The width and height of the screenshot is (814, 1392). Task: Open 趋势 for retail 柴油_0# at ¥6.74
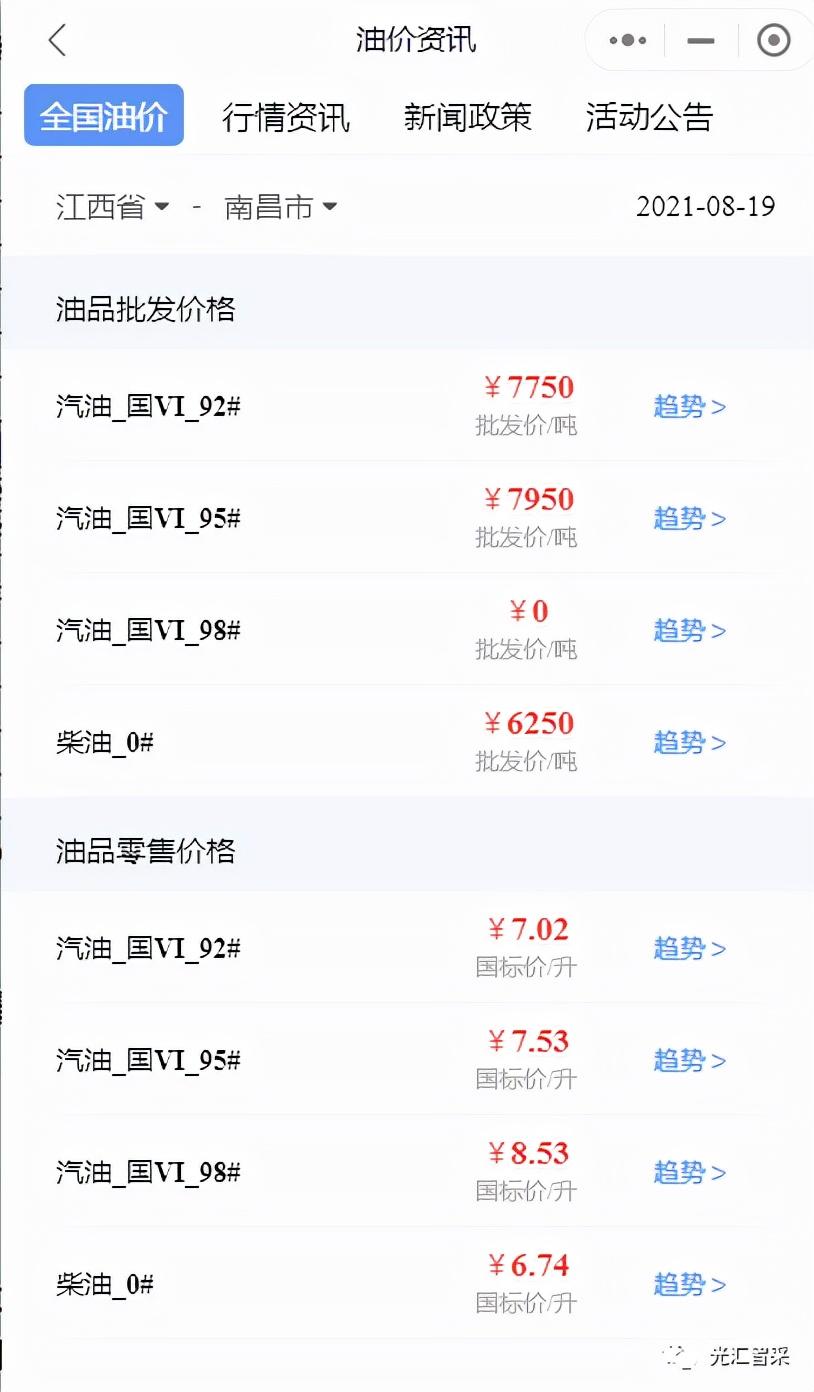pos(689,1284)
